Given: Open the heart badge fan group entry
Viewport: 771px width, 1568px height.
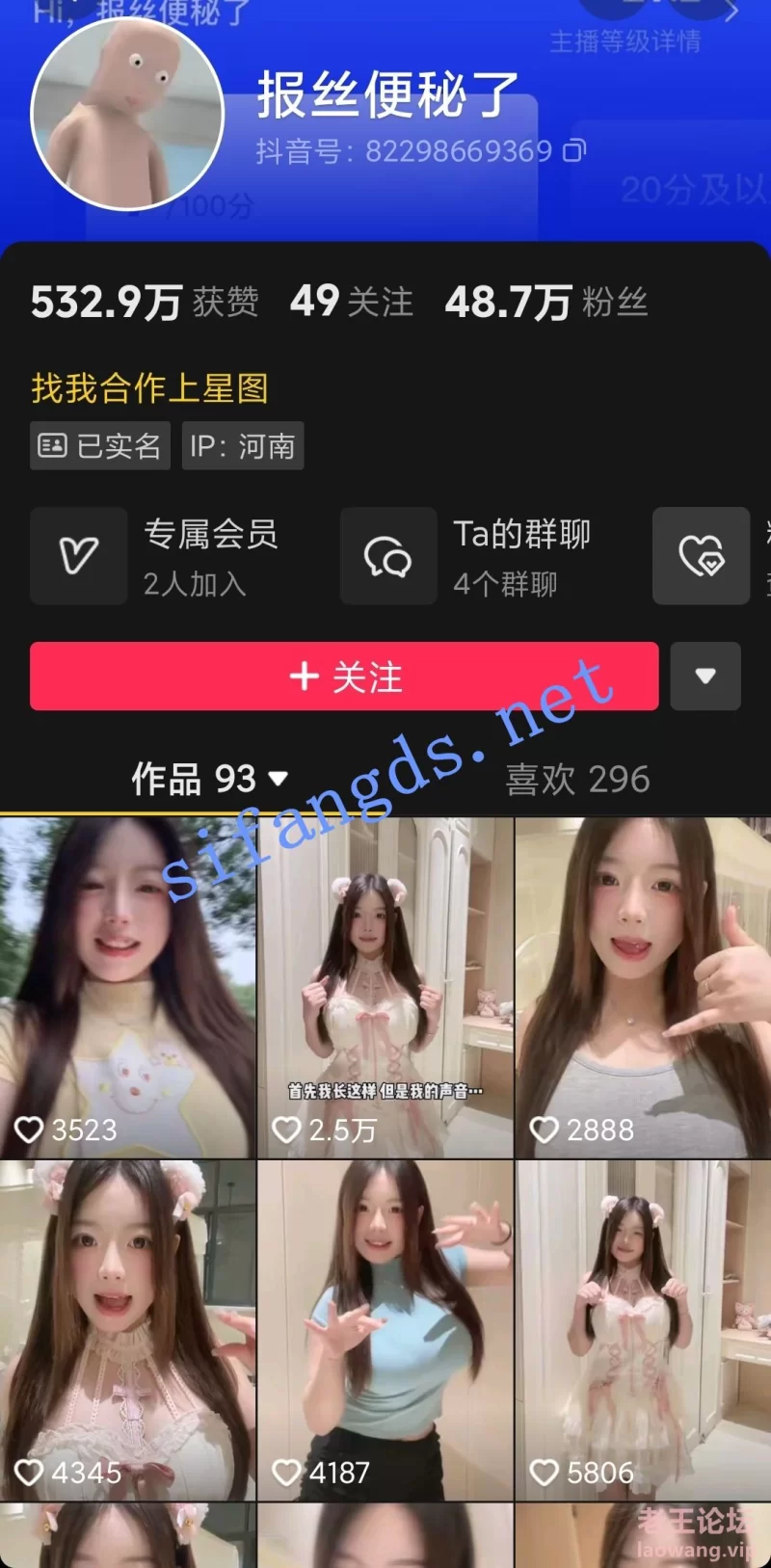Looking at the screenshot, I should point(702,556).
